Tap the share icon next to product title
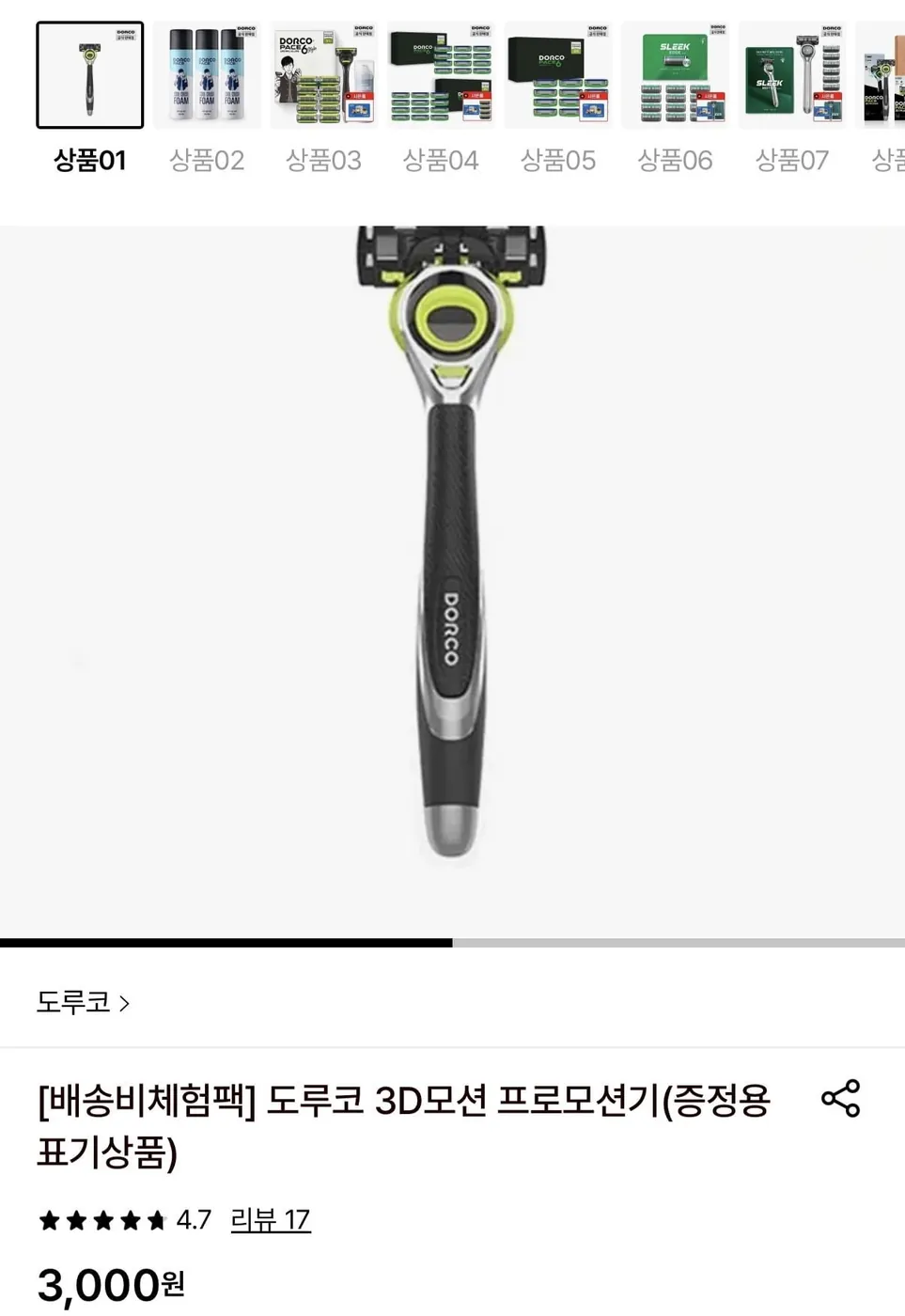Screen dimensions: 905x1316 tap(840, 1099)
